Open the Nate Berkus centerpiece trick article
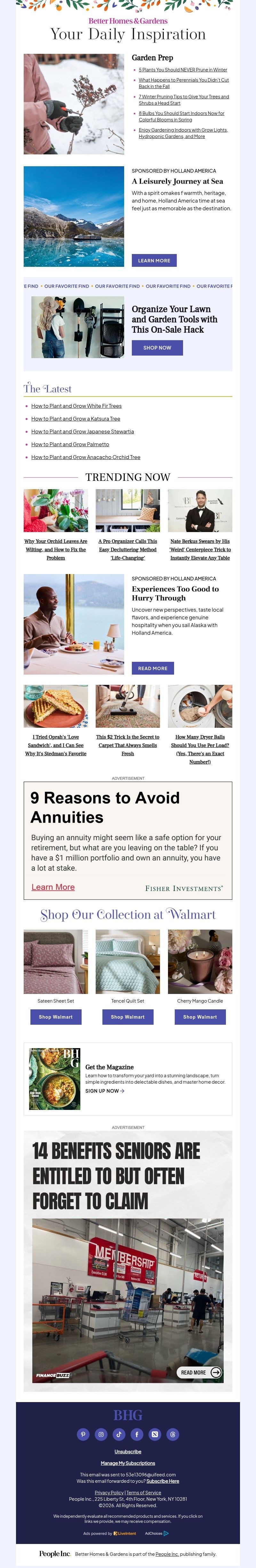The width and height of the screenshot is (256, 1568). click(x=200, y=549)
